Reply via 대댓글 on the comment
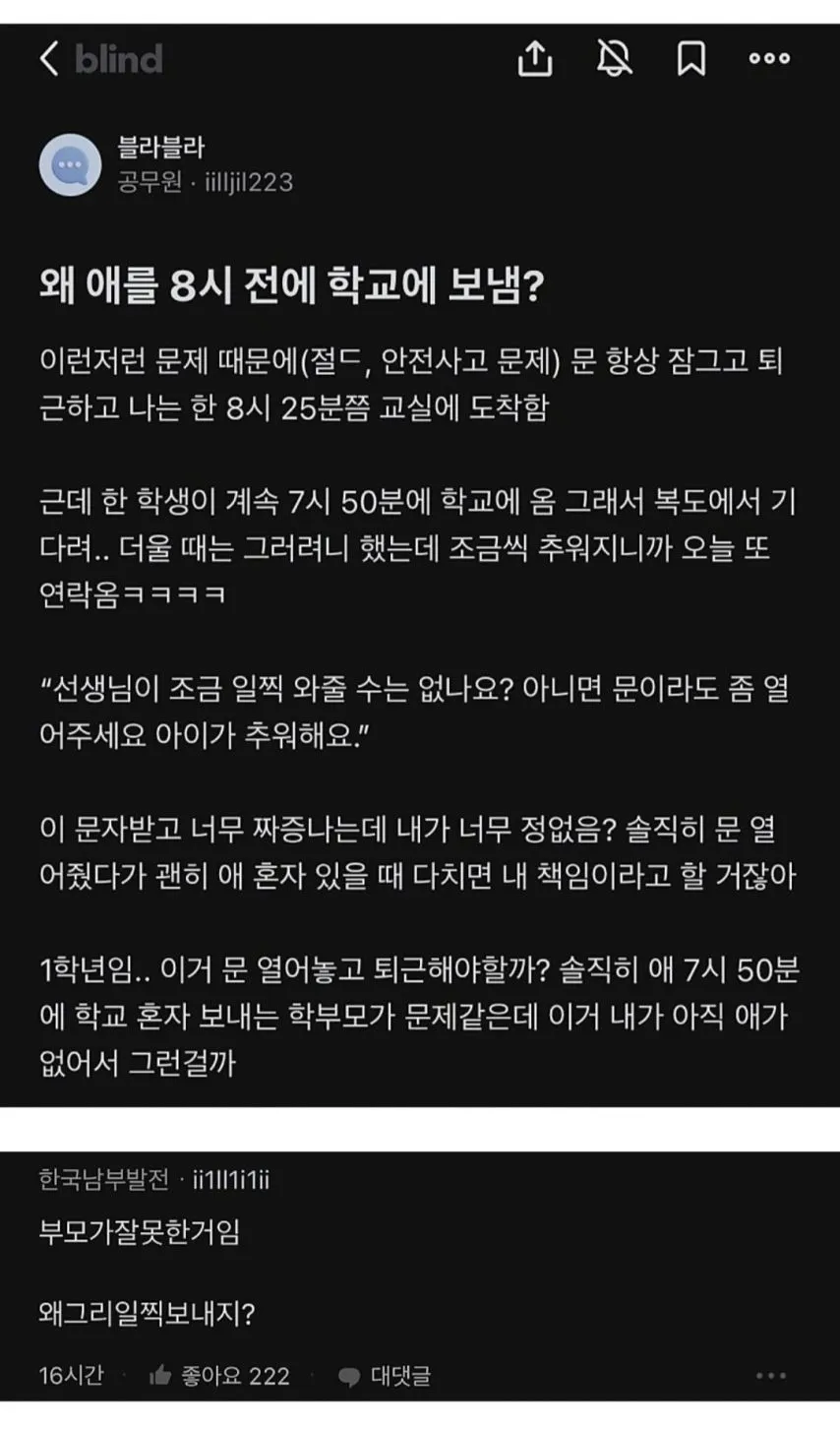840x1429 pixels. (x=385, y=1376)
